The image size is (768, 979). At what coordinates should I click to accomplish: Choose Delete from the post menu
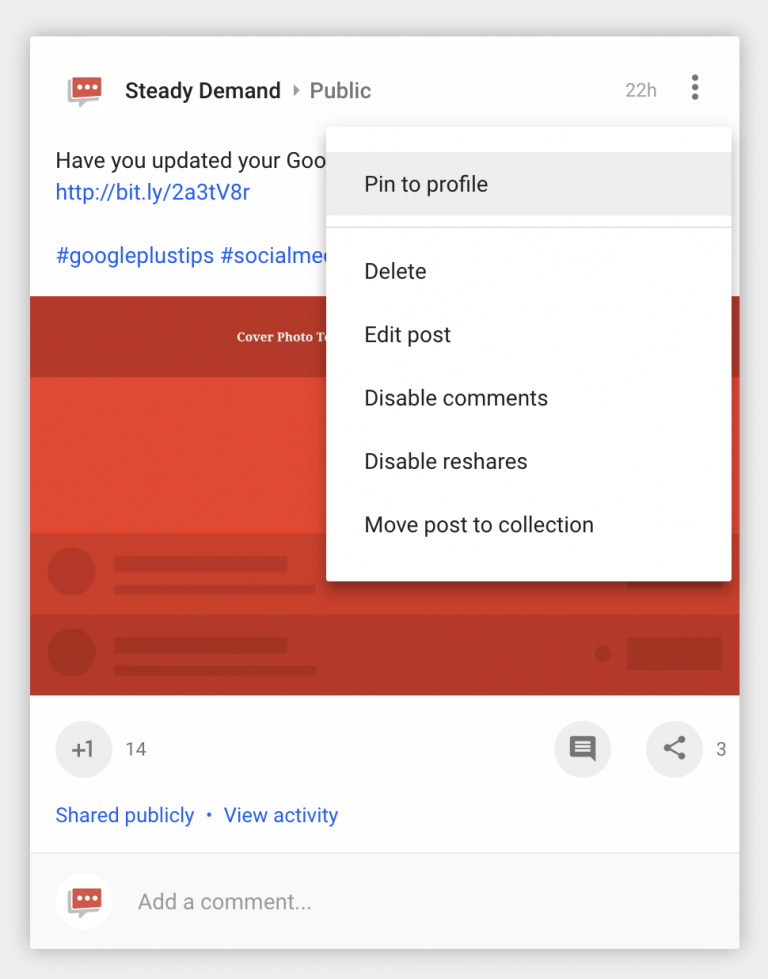point(395,271)
